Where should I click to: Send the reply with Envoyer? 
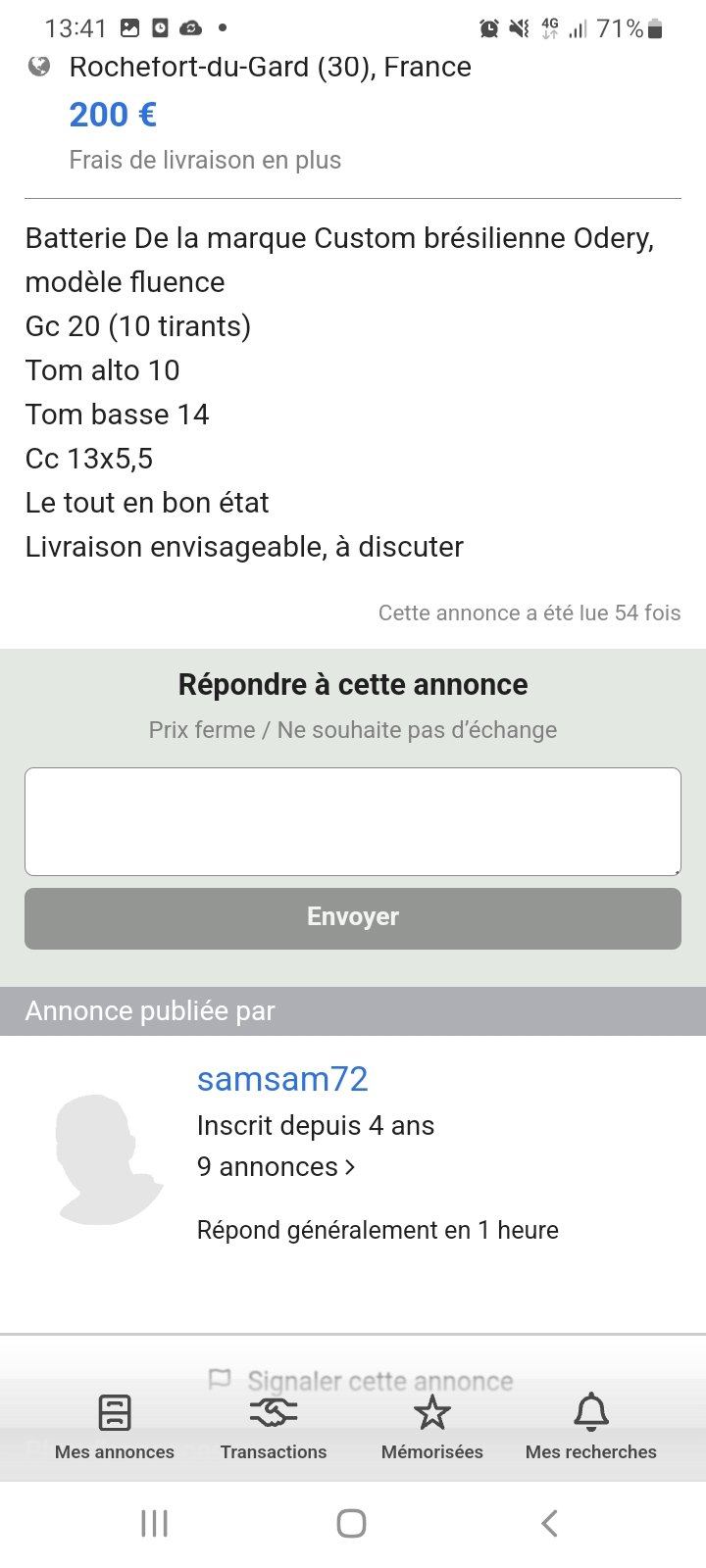click(353, 918)
